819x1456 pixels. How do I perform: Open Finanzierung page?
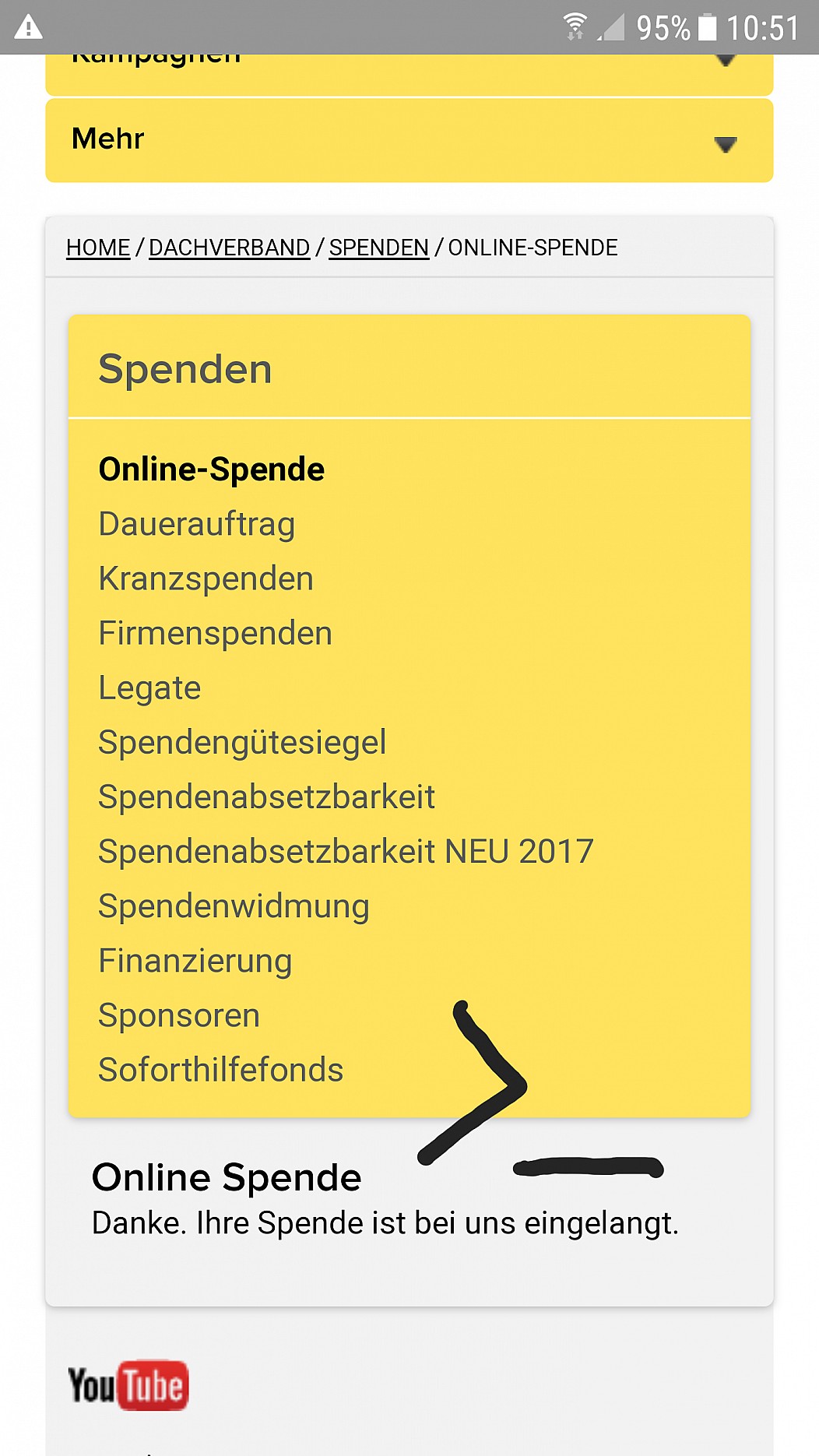[195, 961]
